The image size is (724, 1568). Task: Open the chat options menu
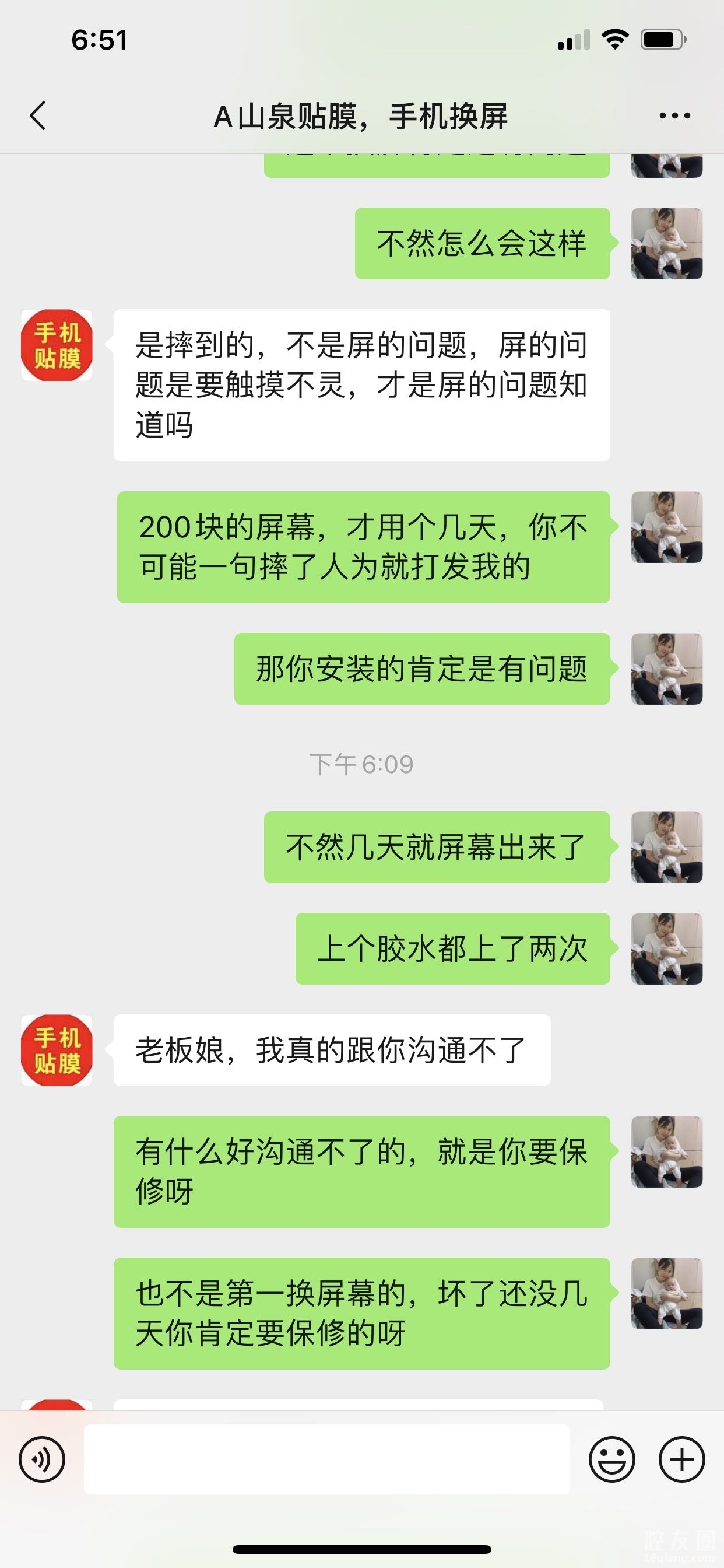click(x=674, y=116)
